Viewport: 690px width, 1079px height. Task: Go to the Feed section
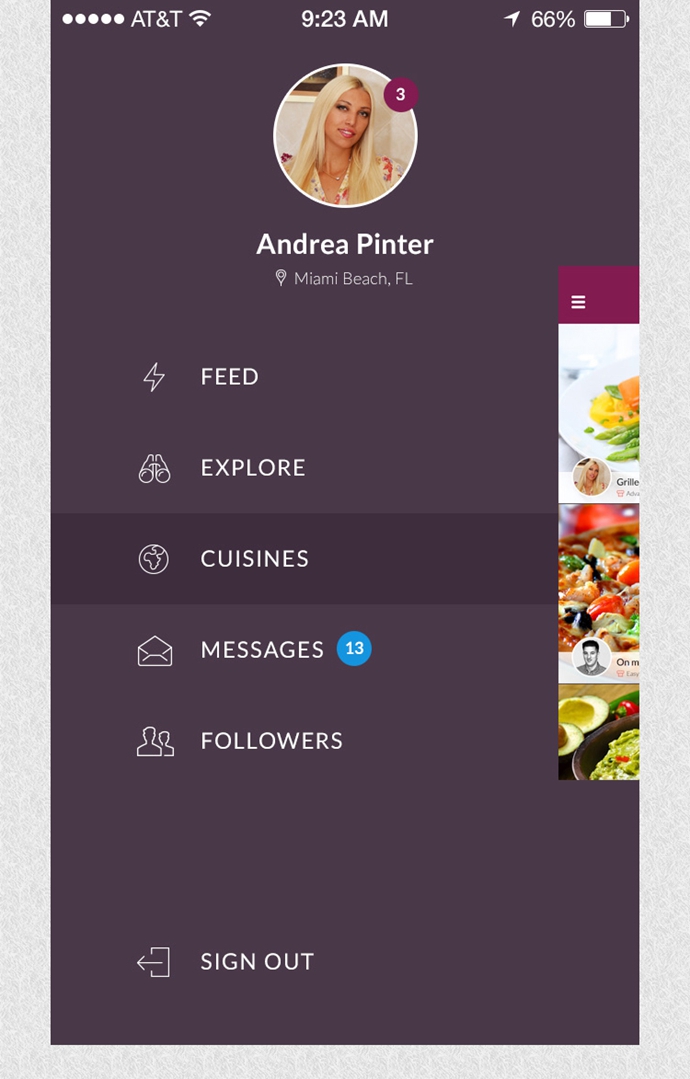(x=229, y=377)
